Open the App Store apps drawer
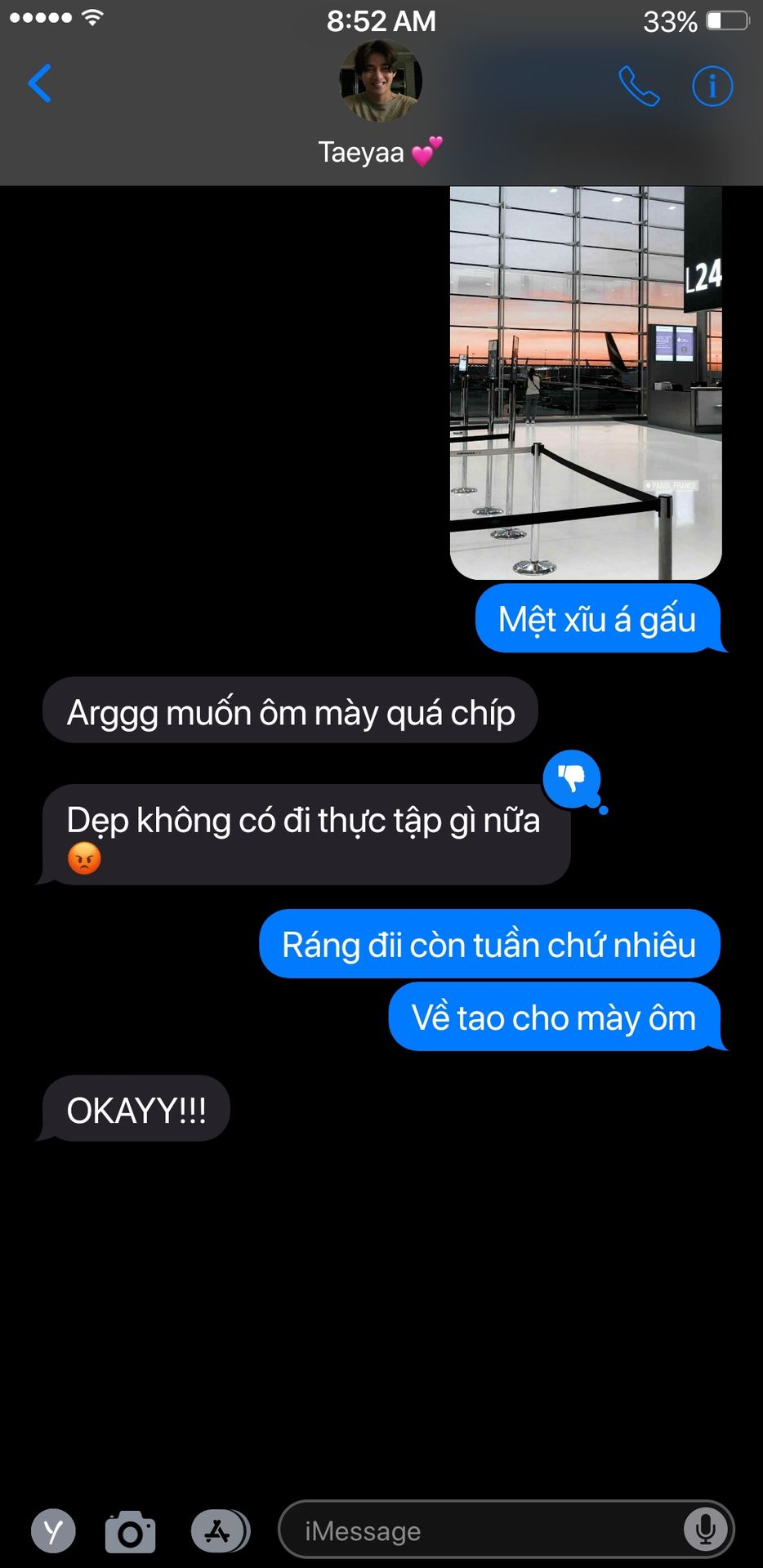Screen dimensions: 763x1568 pos(220,1531)
